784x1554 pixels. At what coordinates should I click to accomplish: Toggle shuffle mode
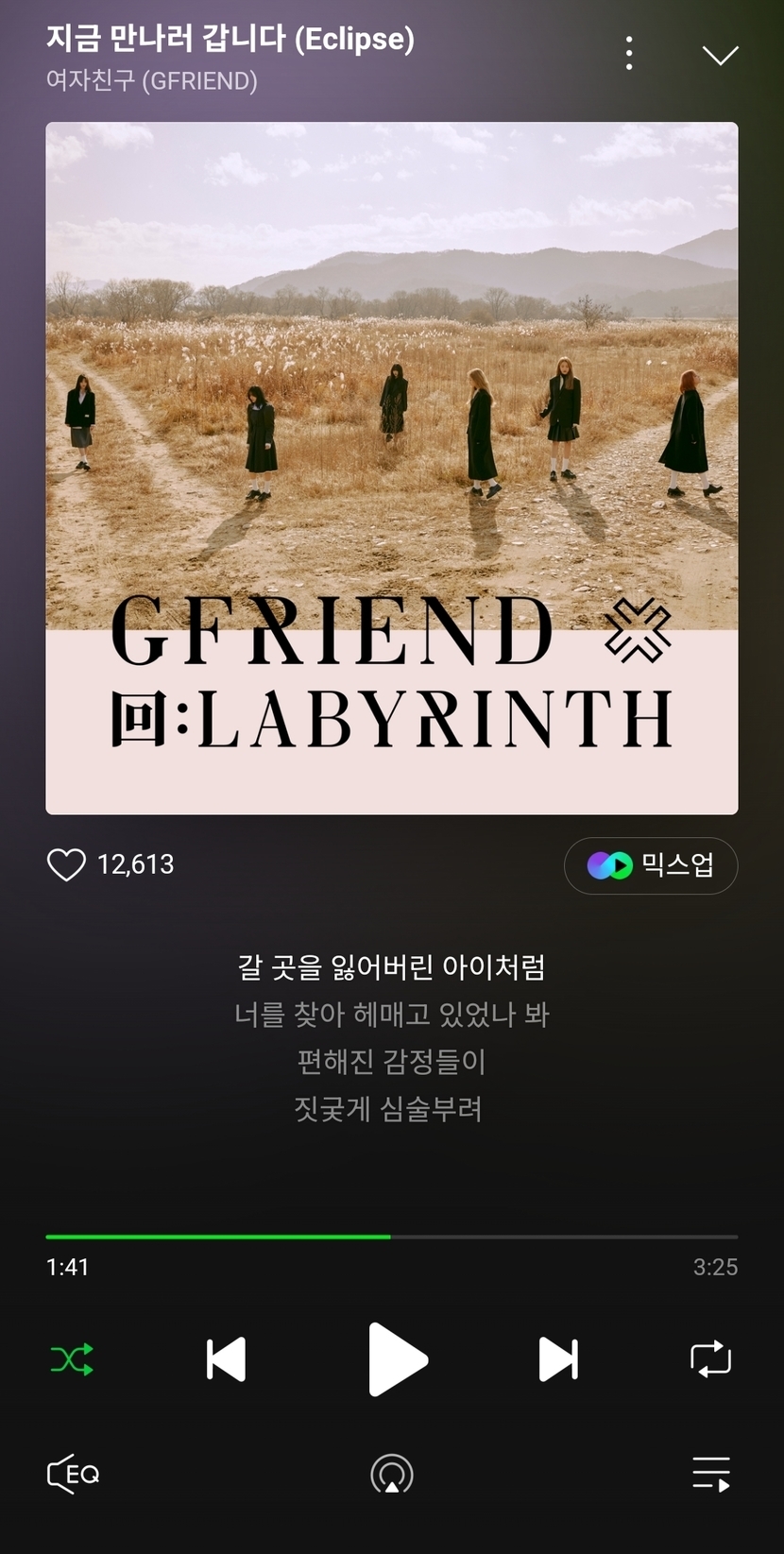72,1360
